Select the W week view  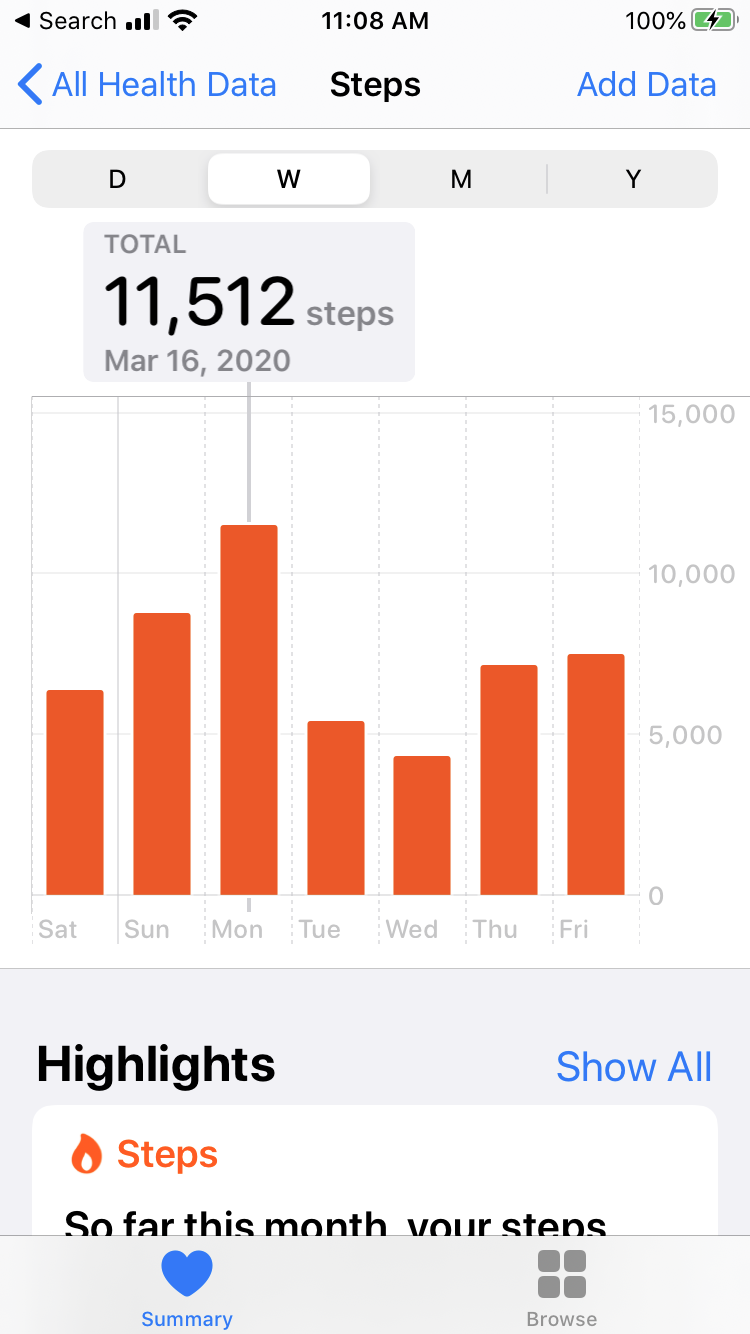[289, 179]
